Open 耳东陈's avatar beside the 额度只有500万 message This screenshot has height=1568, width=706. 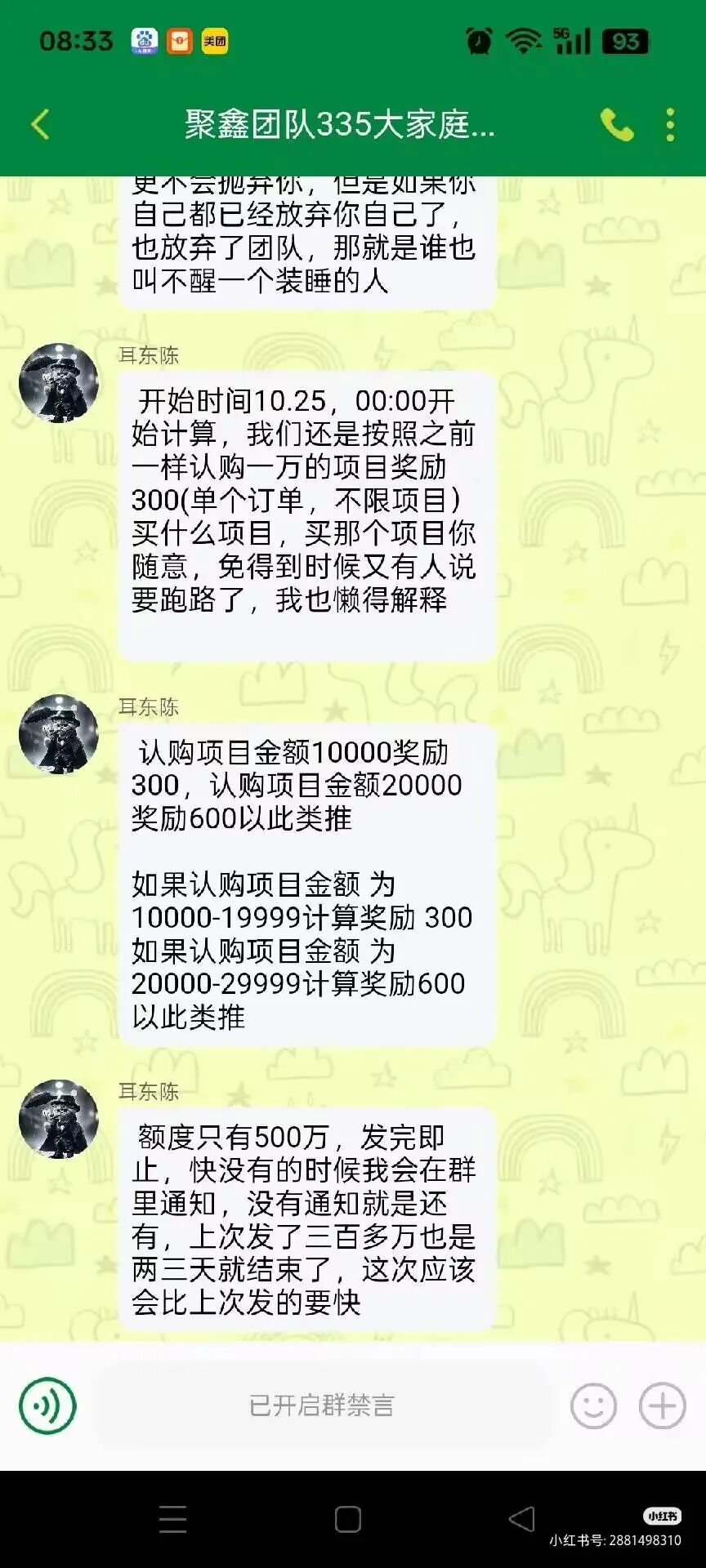click(x=59, y=1119)
